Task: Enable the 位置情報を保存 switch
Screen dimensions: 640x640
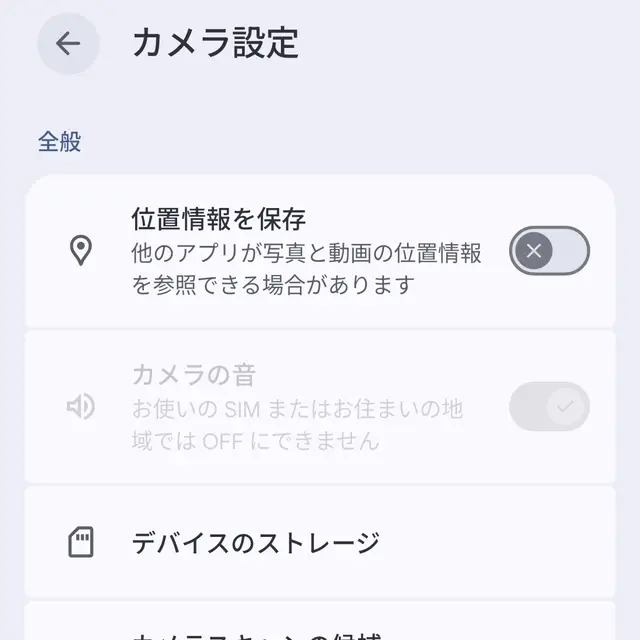Action: (549, 251)
